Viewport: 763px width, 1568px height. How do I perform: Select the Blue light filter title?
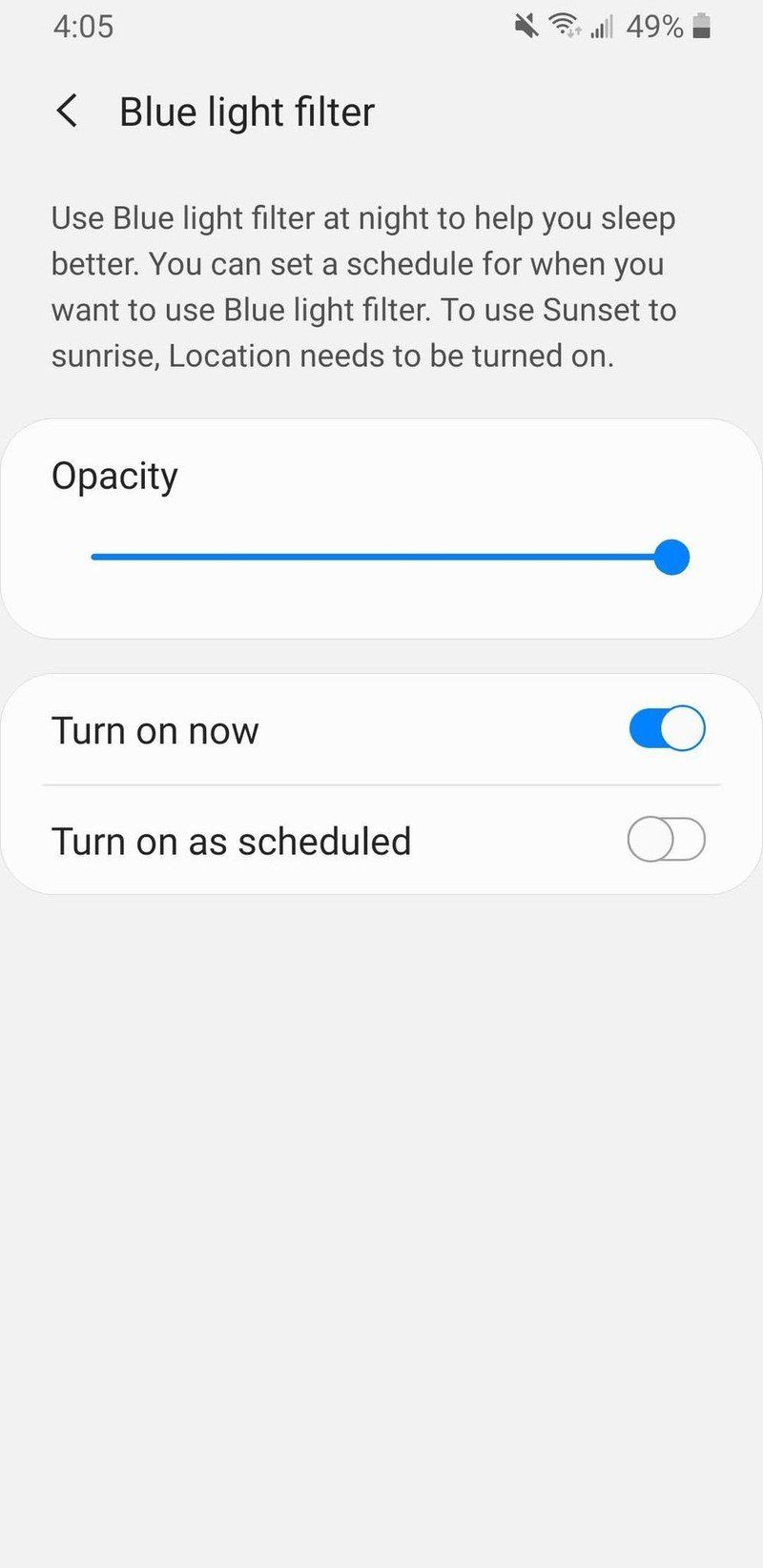point(246,111)
